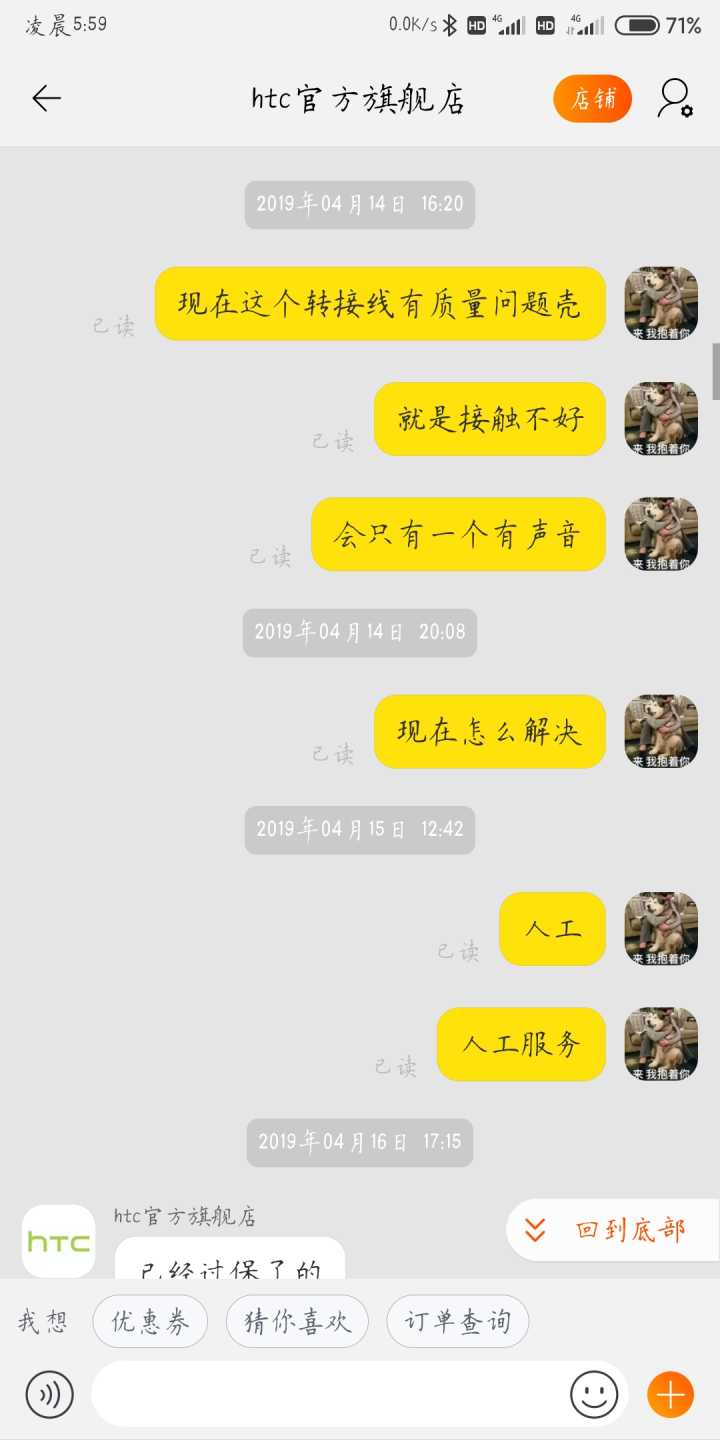Open the htc官方旗舰店 avatar in chat
Screen dimensions: 720x1440
58,1241
